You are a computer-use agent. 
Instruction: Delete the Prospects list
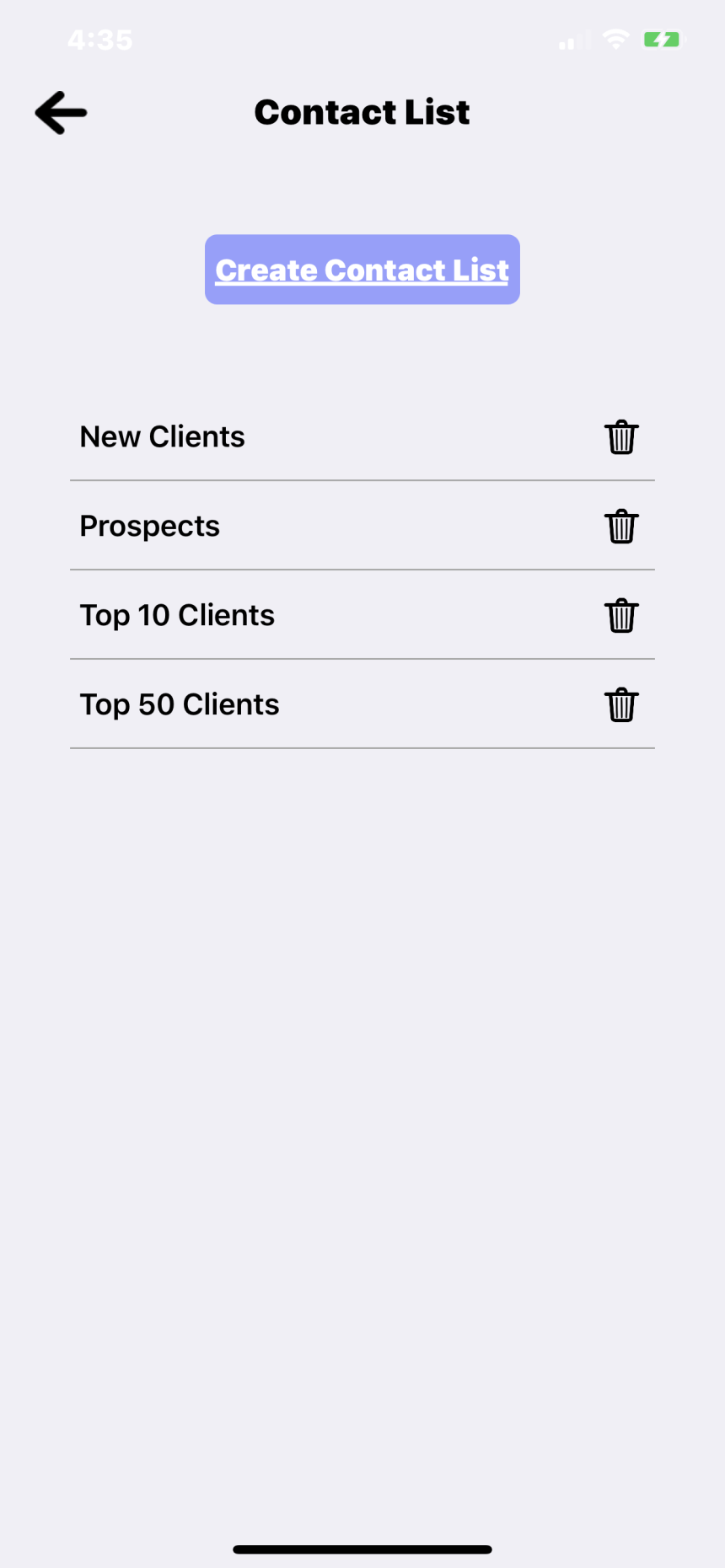621,527
